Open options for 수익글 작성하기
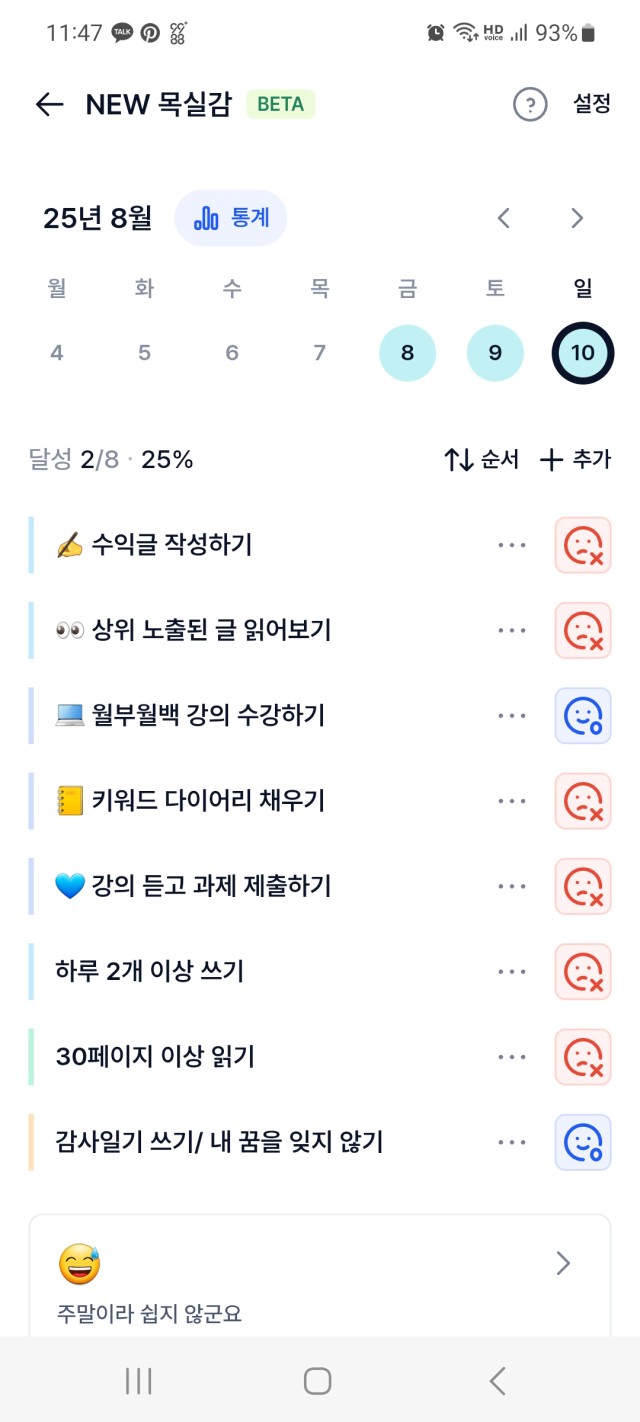 point(512,545)
